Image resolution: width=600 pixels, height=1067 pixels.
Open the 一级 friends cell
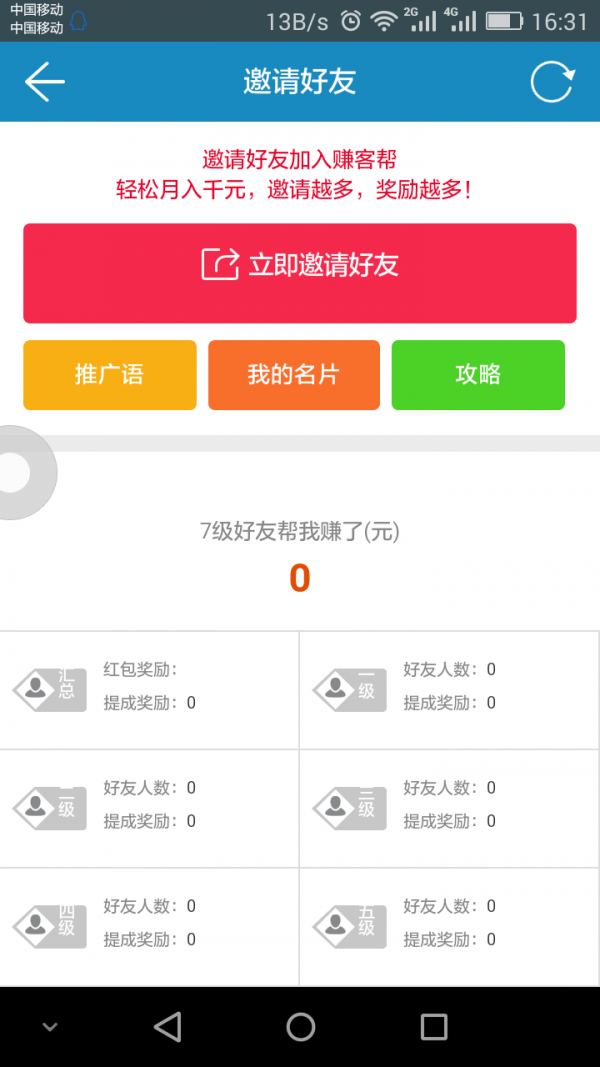pos(449,690)
